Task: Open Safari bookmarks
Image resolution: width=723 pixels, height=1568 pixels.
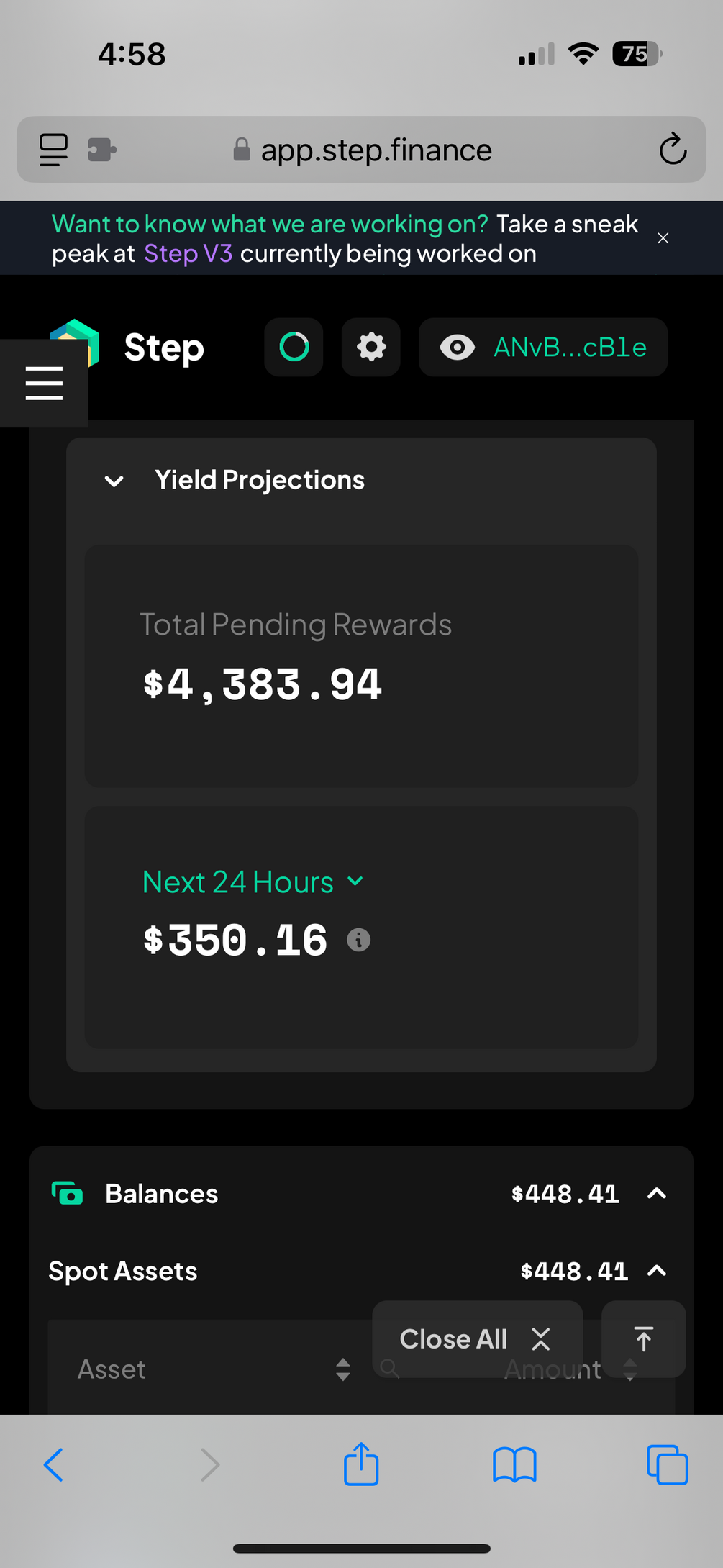Action: coord(514,1464)
